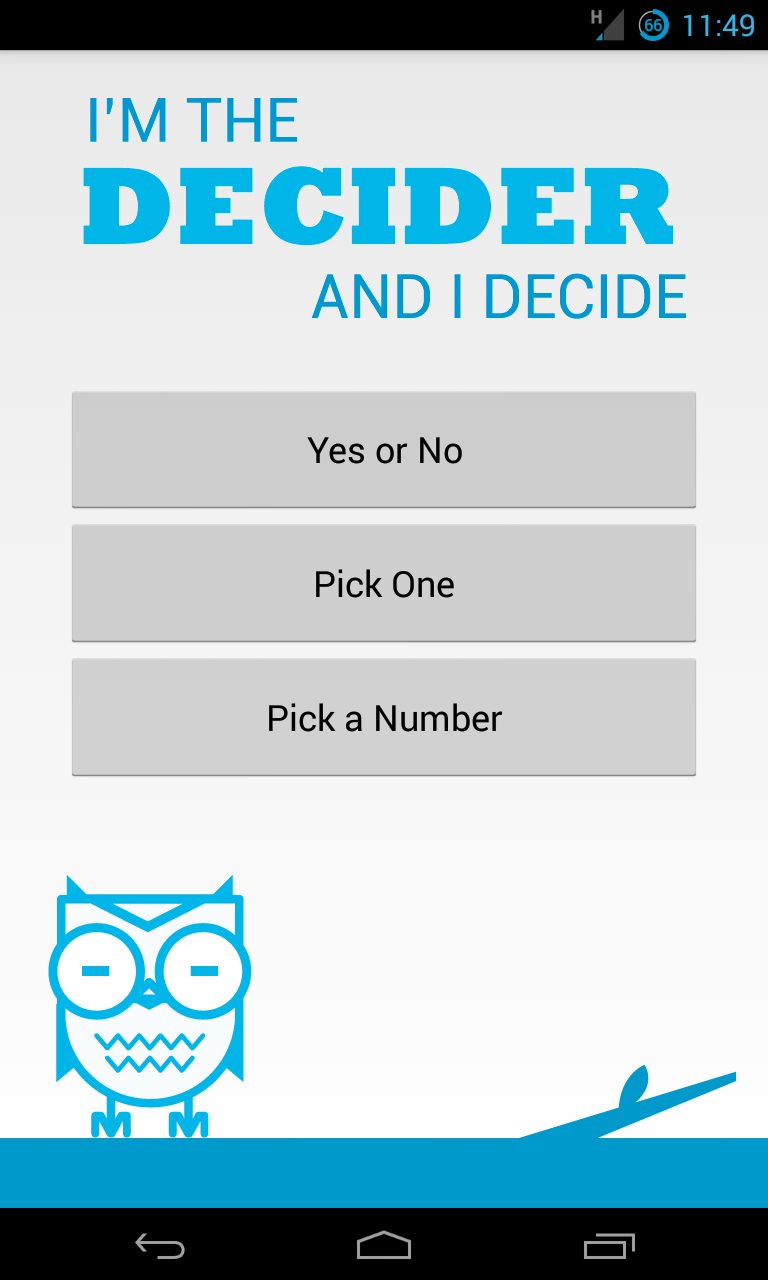Return to the home screen
Image resolution: width=768 pixels, height=1280 pixels.
point(384,1245)
